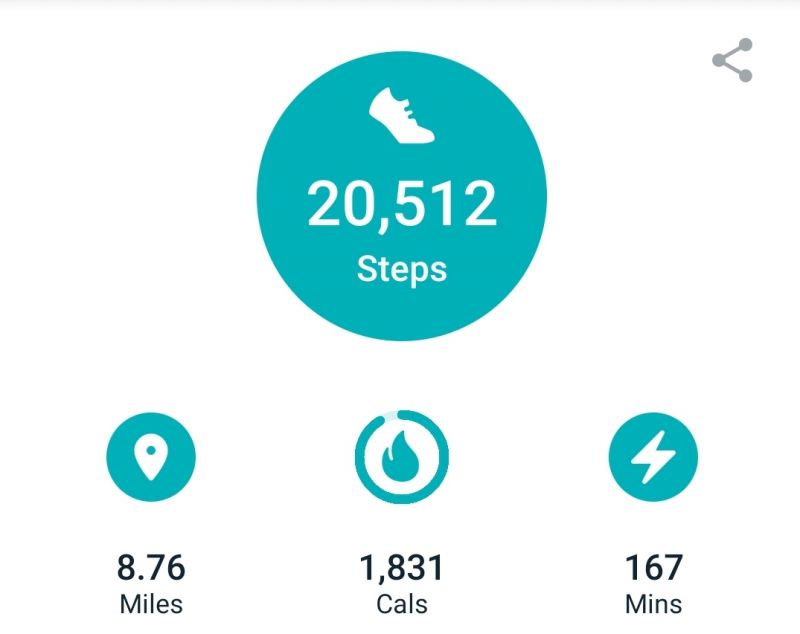View calories burned details

401,457
